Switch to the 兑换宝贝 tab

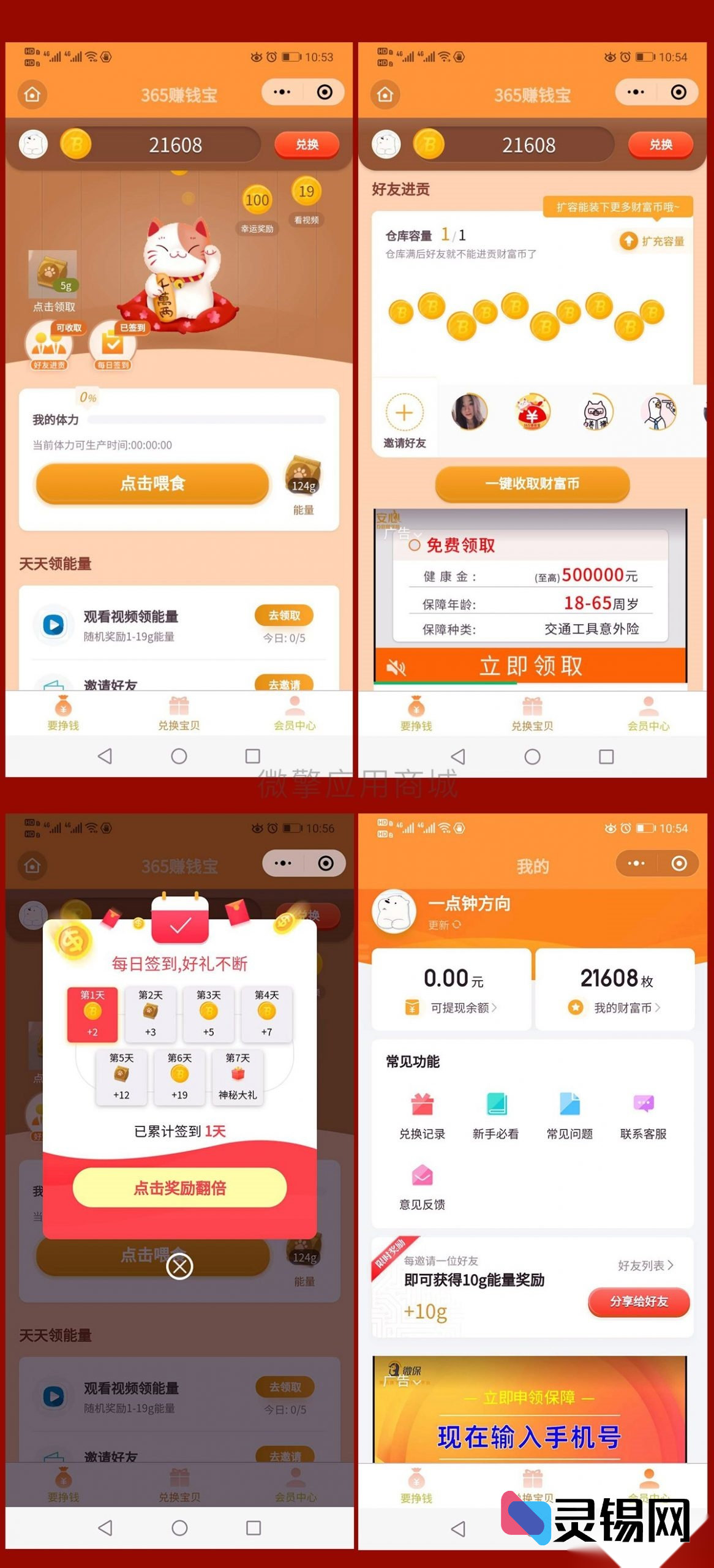[177, 714]
